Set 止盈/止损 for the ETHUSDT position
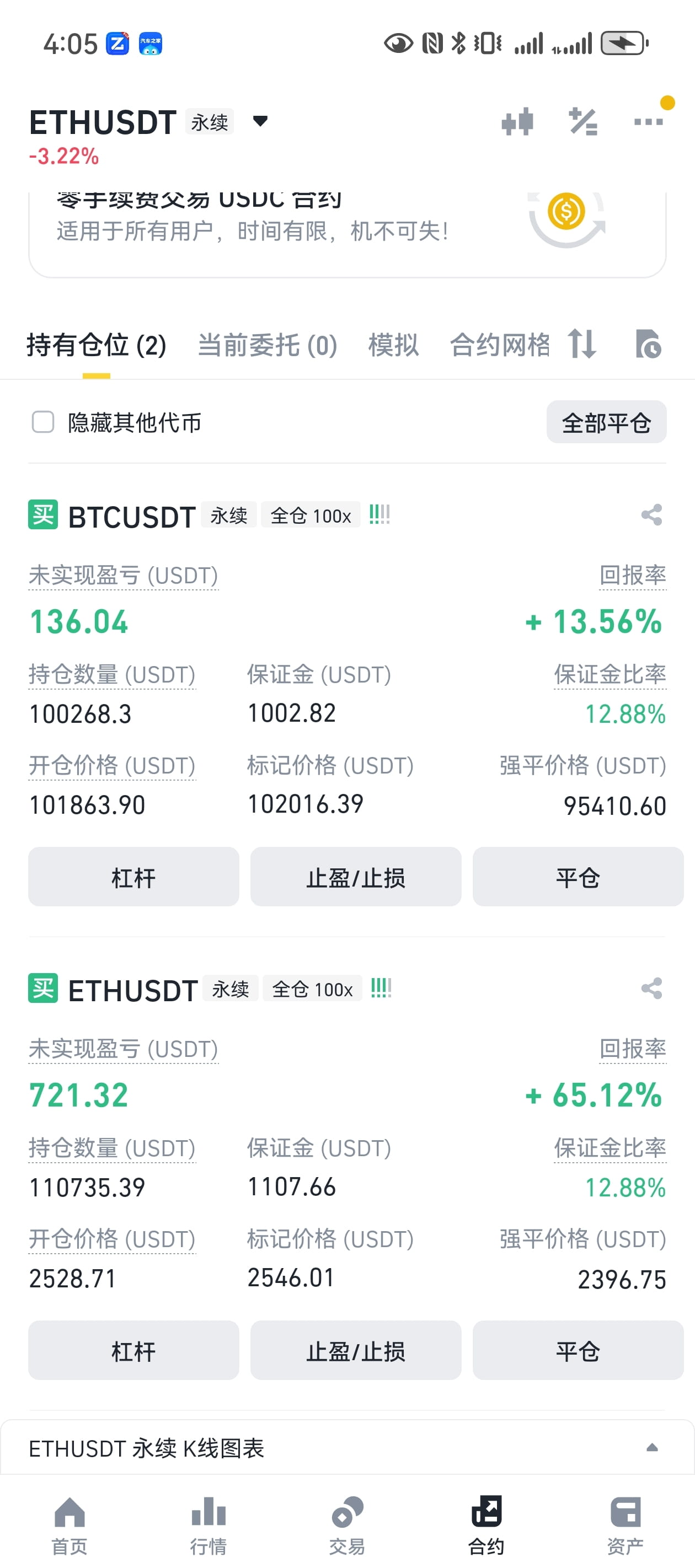The width and height of the screenshot is (695, 1568). (x=356, y=1350)
